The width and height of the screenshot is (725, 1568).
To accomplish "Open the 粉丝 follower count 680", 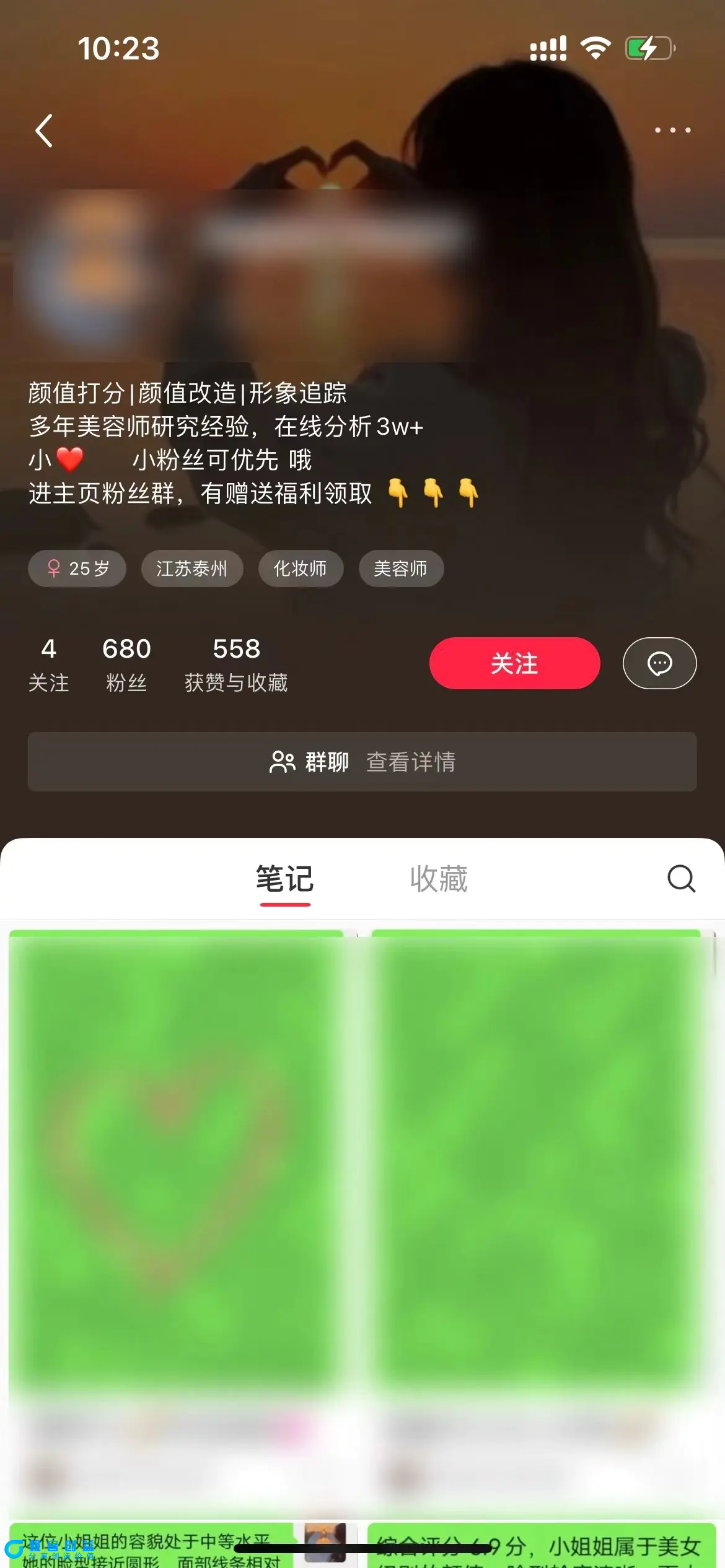I will click(x=126, y=661).
